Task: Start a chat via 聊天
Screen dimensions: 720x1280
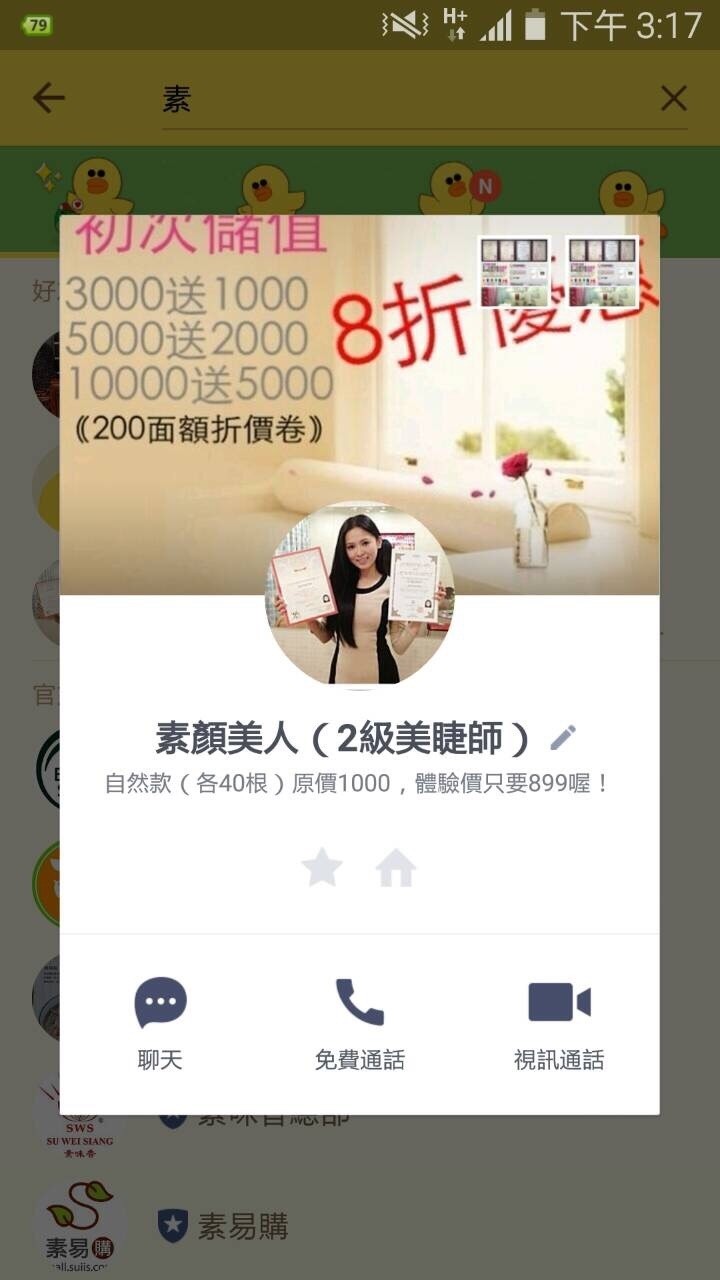Action: tap(160, 1024)
